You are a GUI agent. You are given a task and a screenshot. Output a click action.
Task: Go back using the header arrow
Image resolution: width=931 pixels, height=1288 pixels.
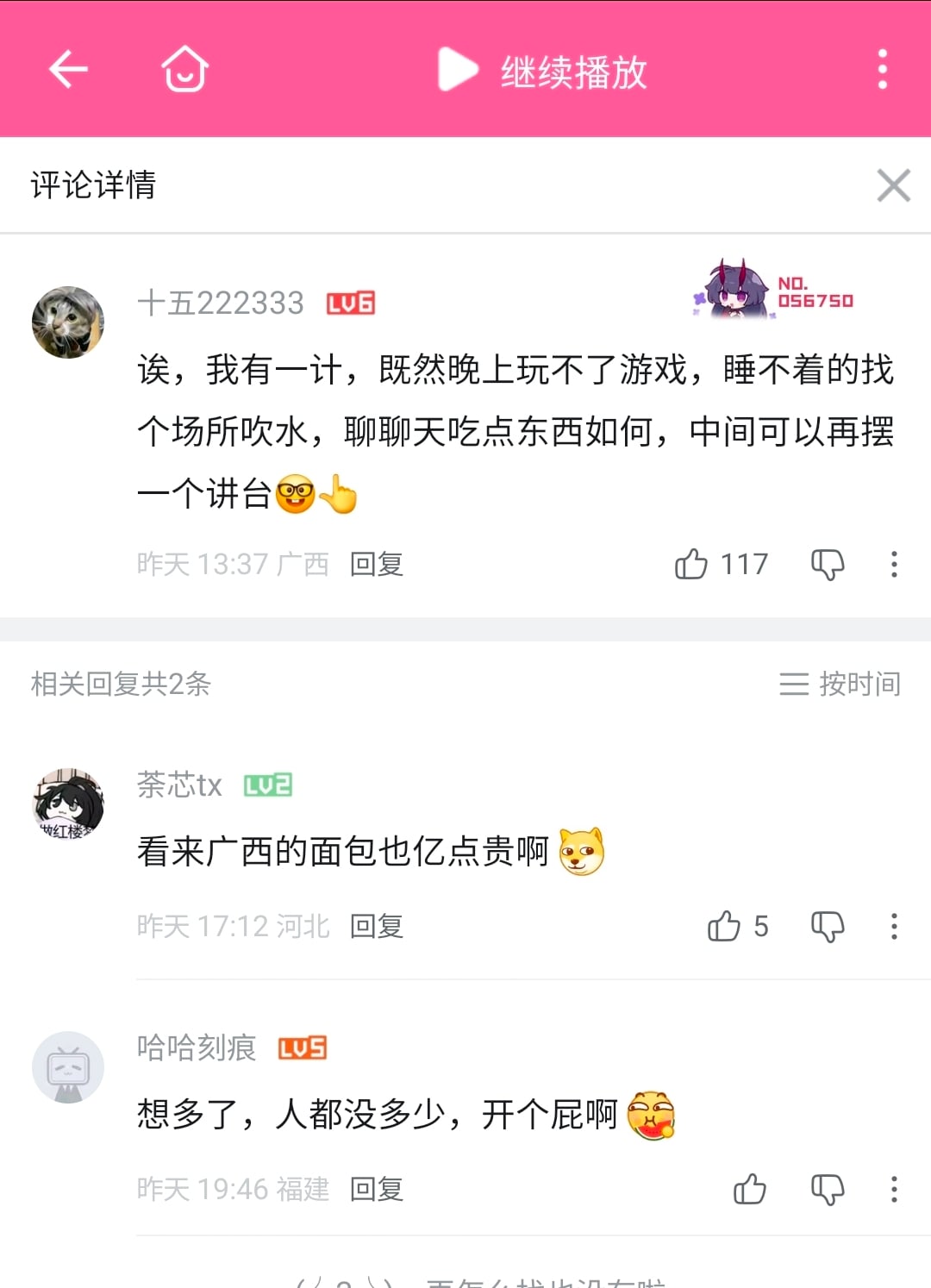coord(68,69)
